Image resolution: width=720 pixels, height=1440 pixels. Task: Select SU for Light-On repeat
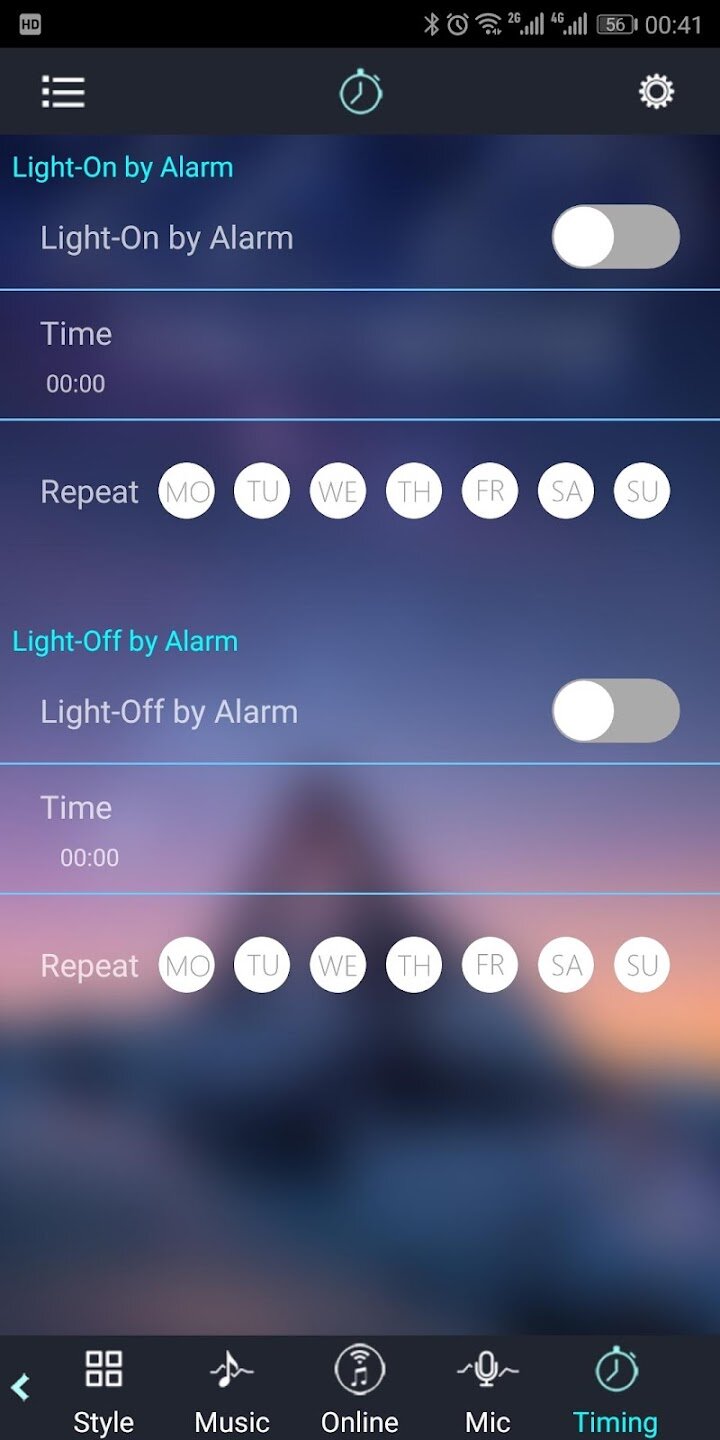pos(642,491)
